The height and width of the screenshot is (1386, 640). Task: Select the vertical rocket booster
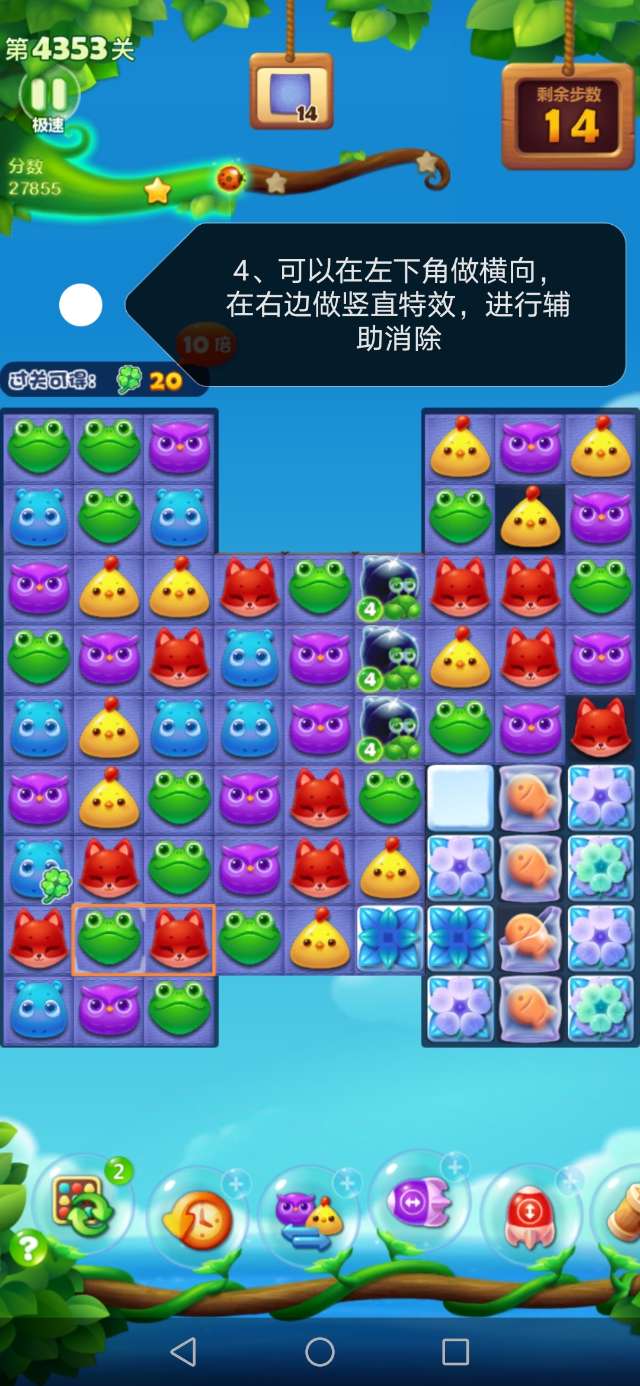coord(530,1214)
